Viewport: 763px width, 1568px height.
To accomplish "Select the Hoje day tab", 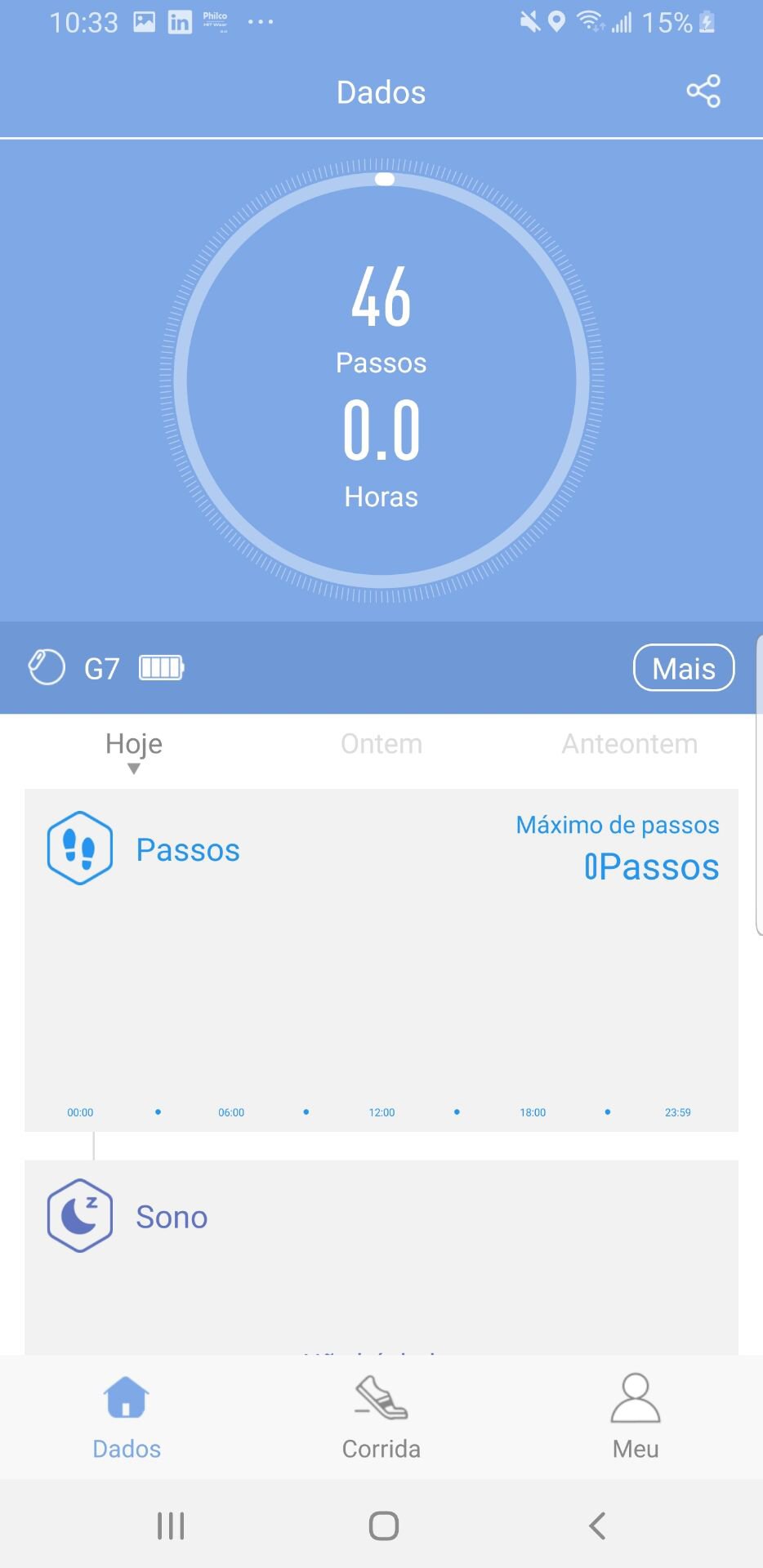I will 134,744.
